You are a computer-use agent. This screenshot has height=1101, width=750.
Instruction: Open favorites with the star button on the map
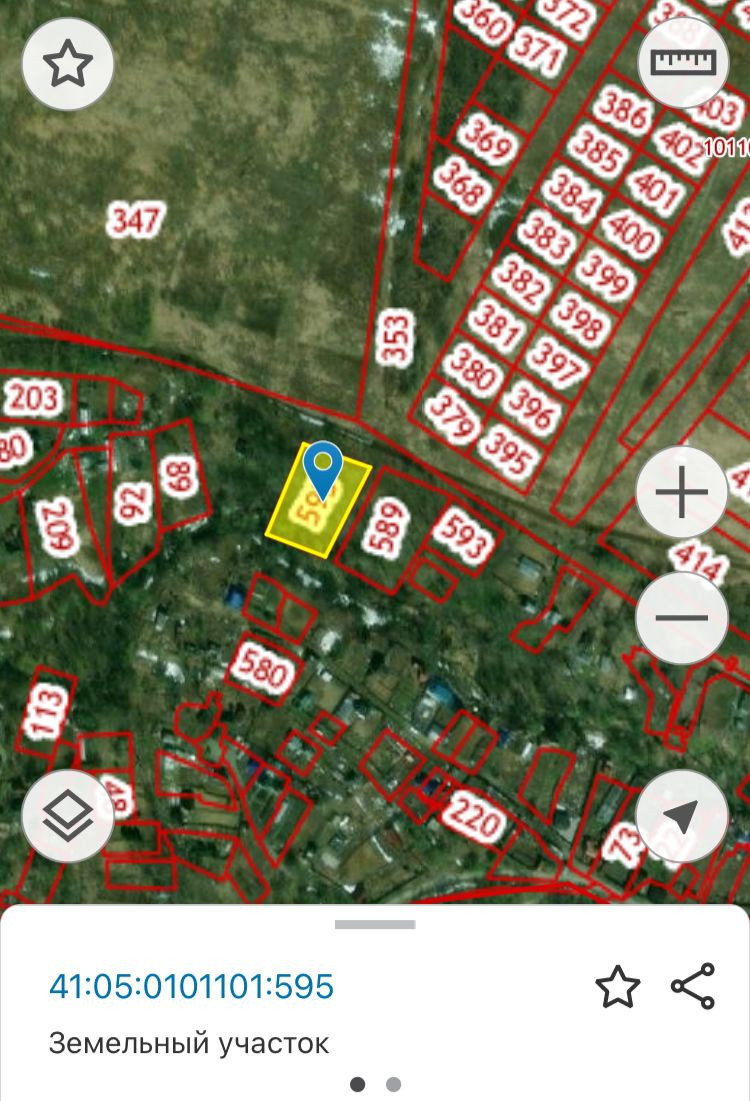coord(68,64)
